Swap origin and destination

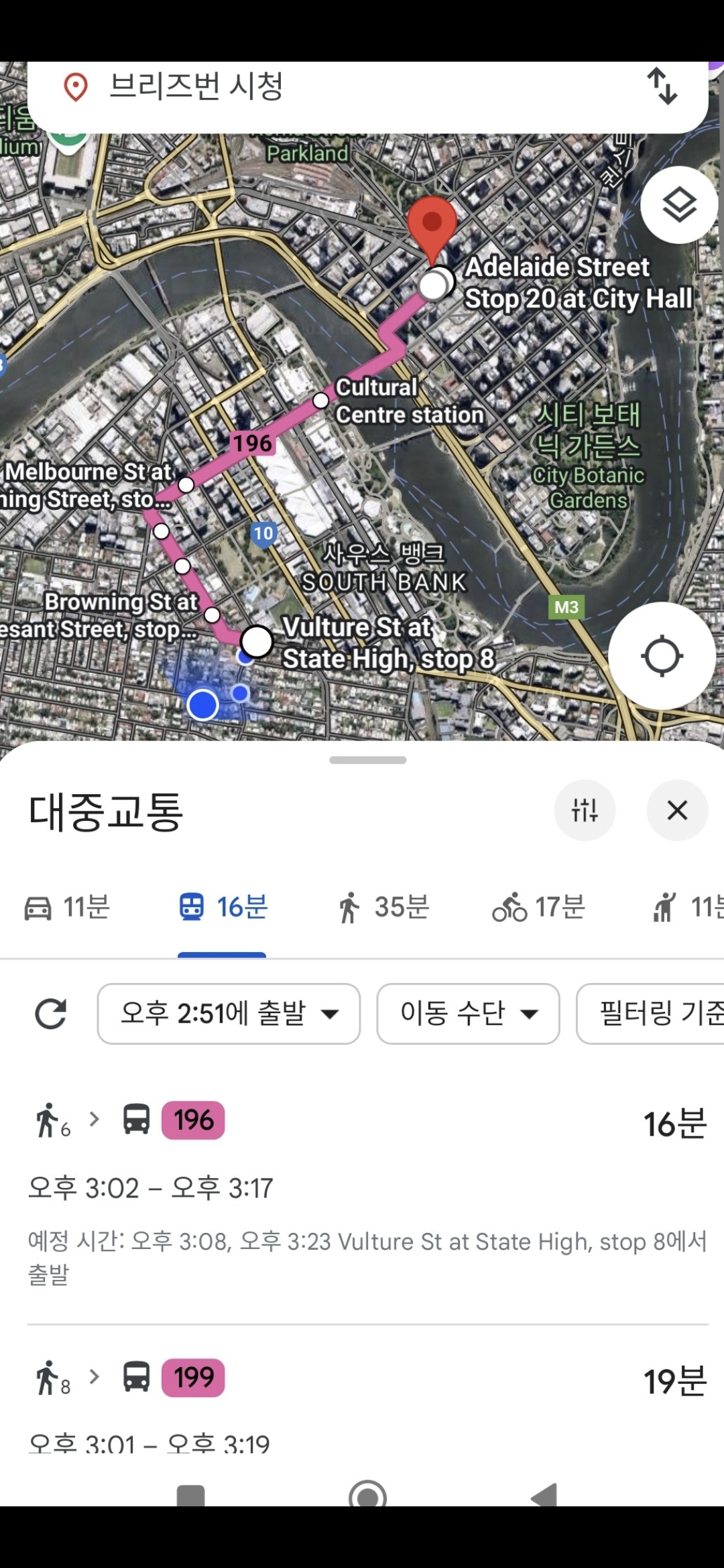pos(662,86)
